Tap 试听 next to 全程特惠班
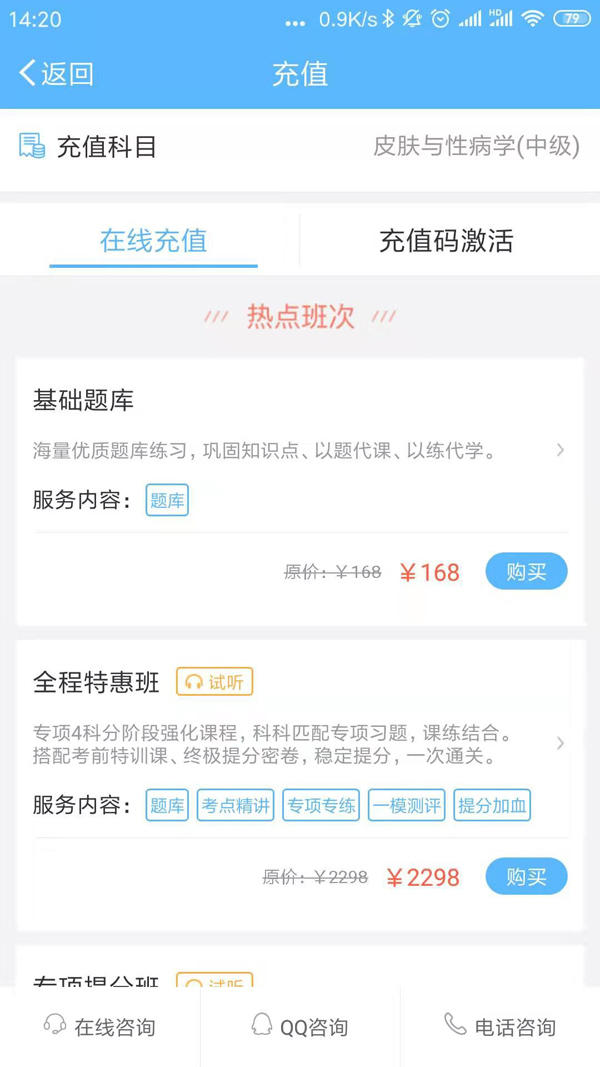 214,682
